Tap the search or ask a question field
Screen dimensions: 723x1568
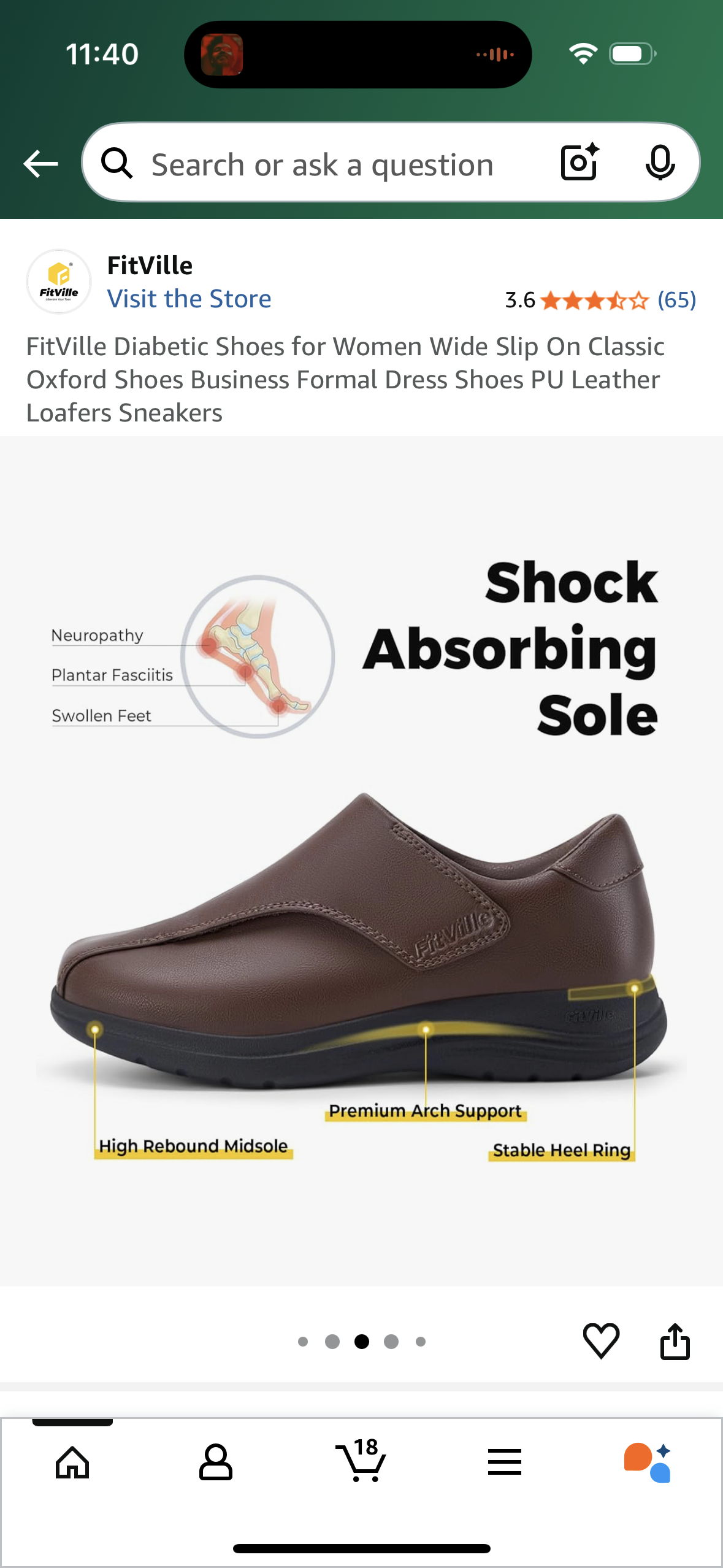[322, 165]
